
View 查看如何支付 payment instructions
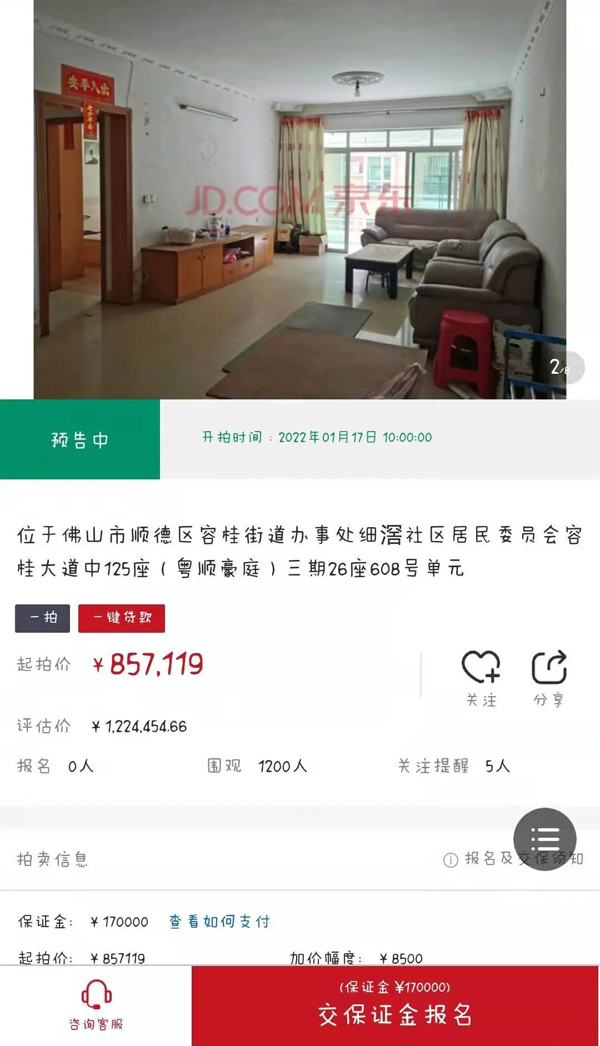(219, 921)
